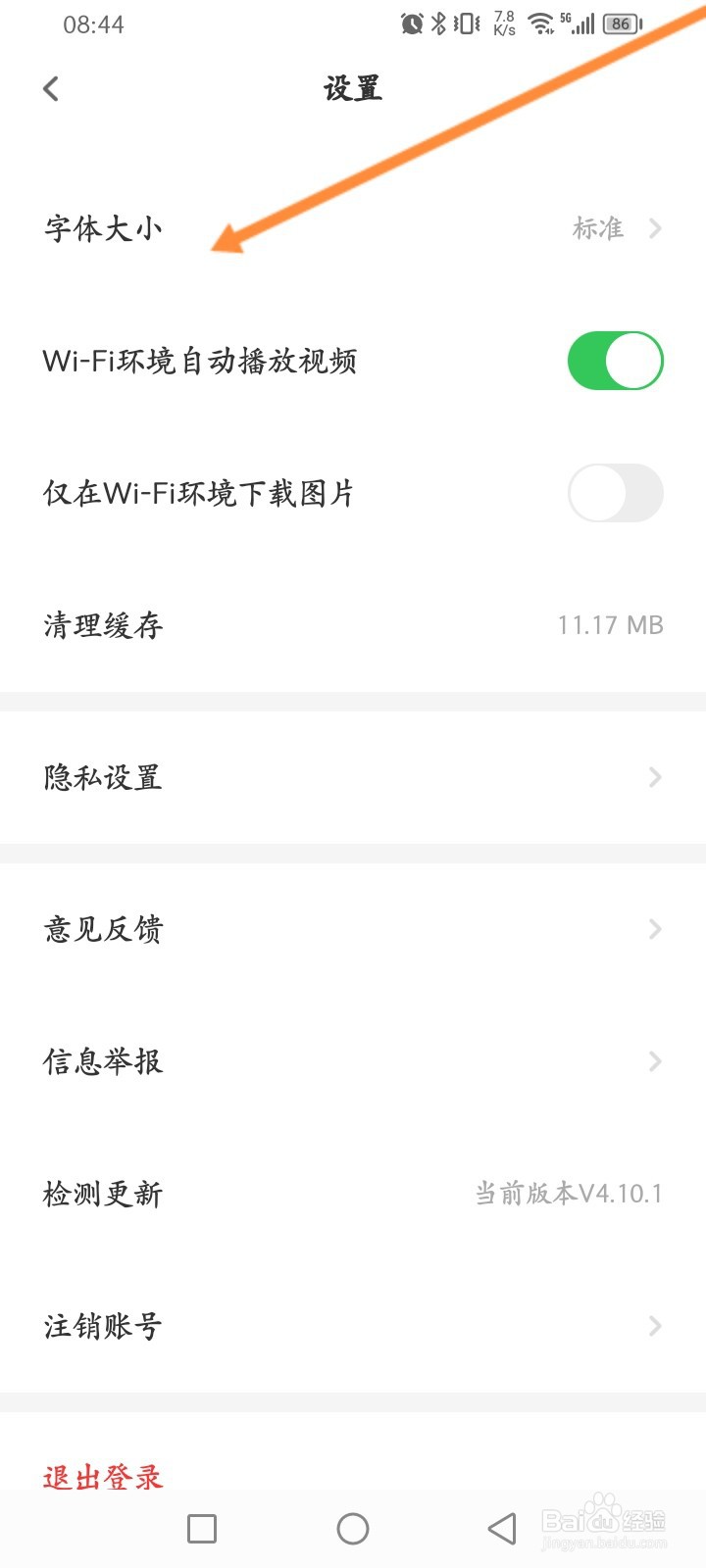
Task: Check for updates via 检测更新
Action: [x=353, y=1194]
